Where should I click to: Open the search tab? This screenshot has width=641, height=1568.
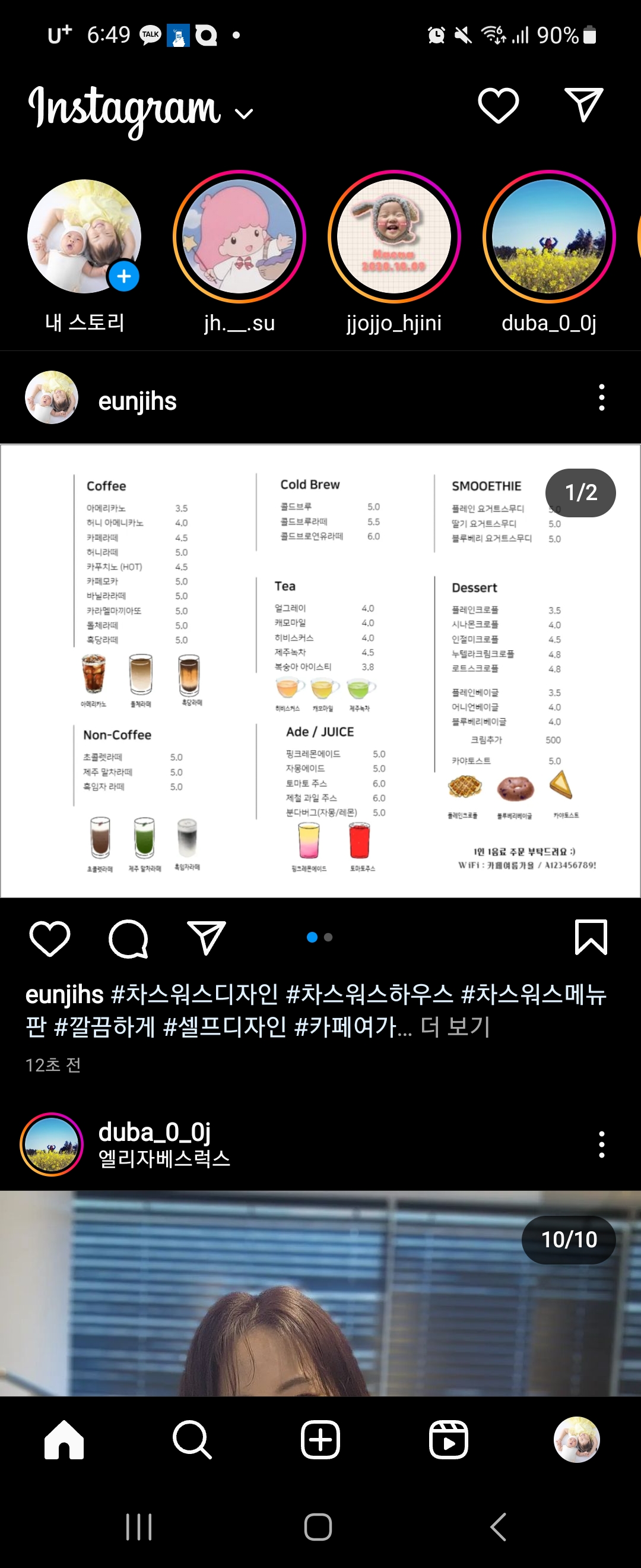192,1440
